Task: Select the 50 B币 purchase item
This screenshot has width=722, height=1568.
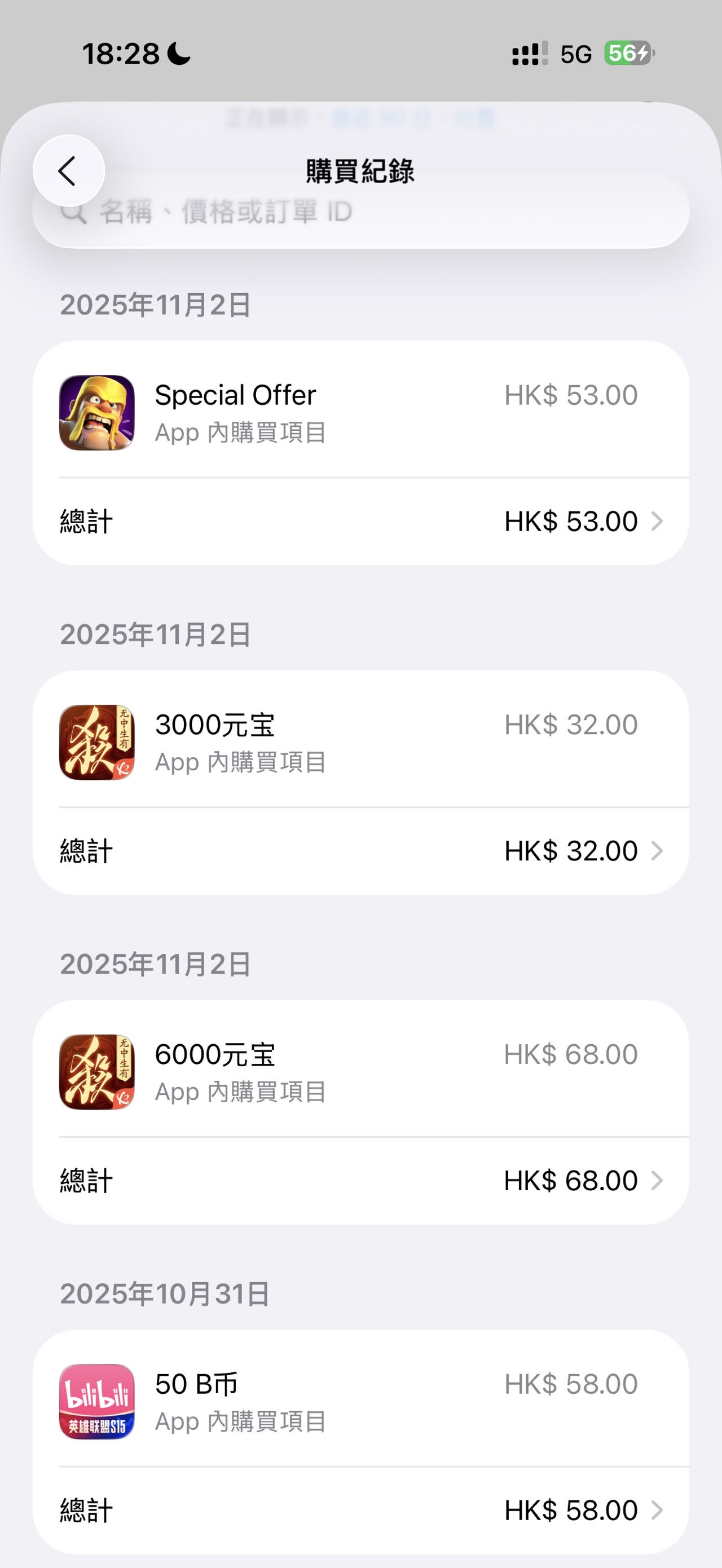Action: point(360,1401)
